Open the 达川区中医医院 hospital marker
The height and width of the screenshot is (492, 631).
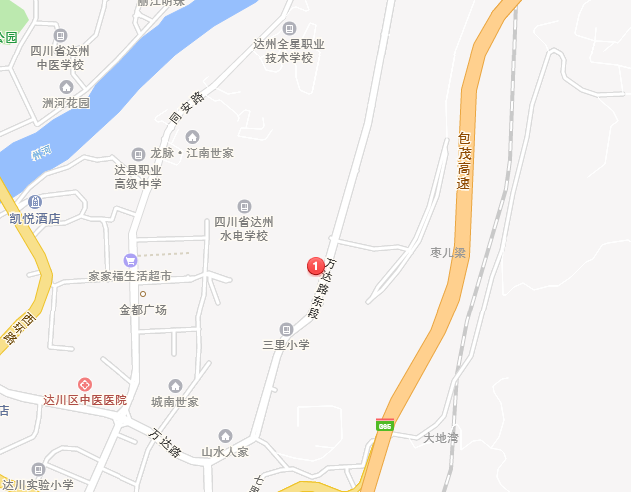[x=85, y=384]
